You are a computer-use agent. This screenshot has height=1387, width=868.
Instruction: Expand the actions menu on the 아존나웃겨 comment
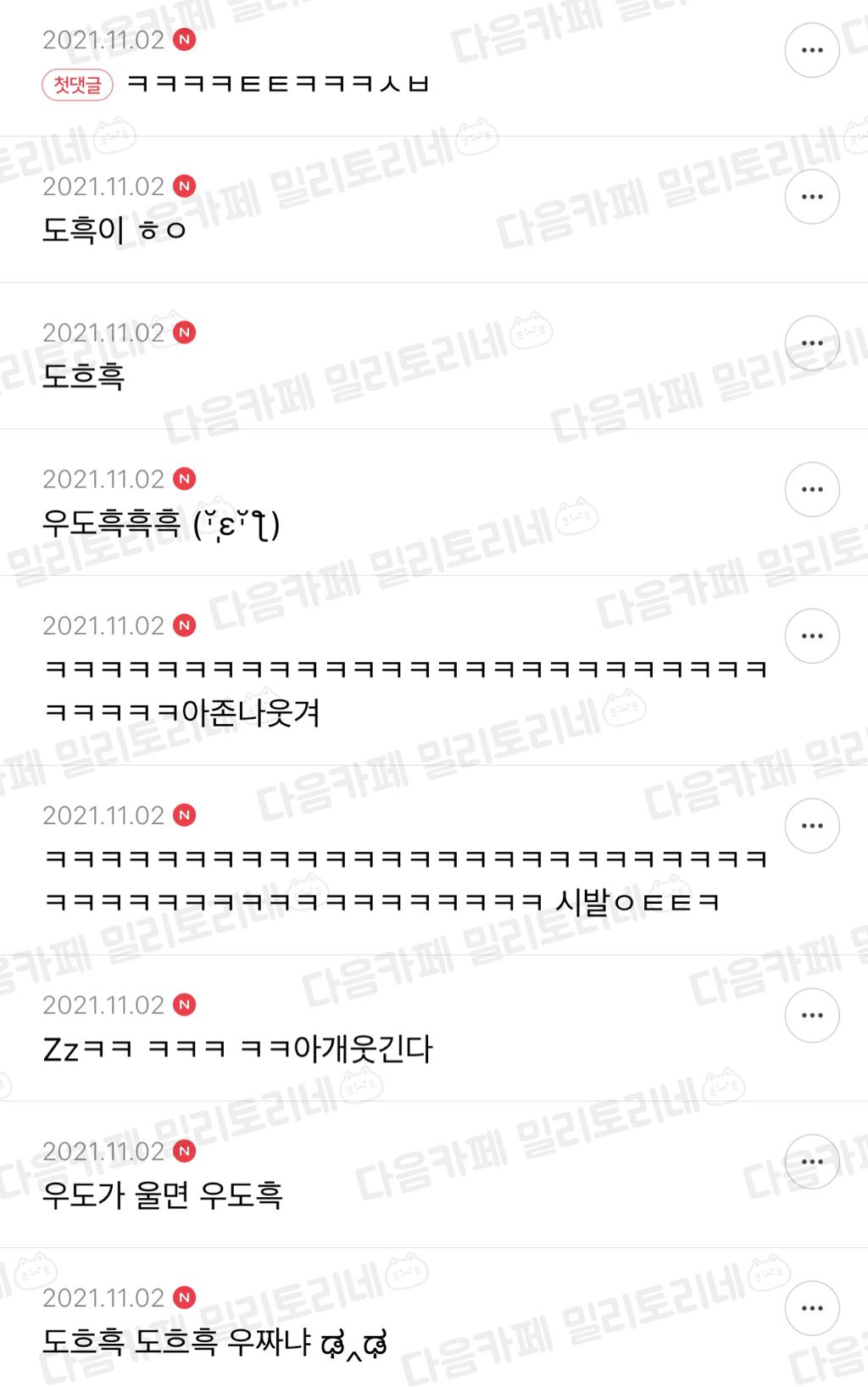pyautogui.click(x=811, y=636)
